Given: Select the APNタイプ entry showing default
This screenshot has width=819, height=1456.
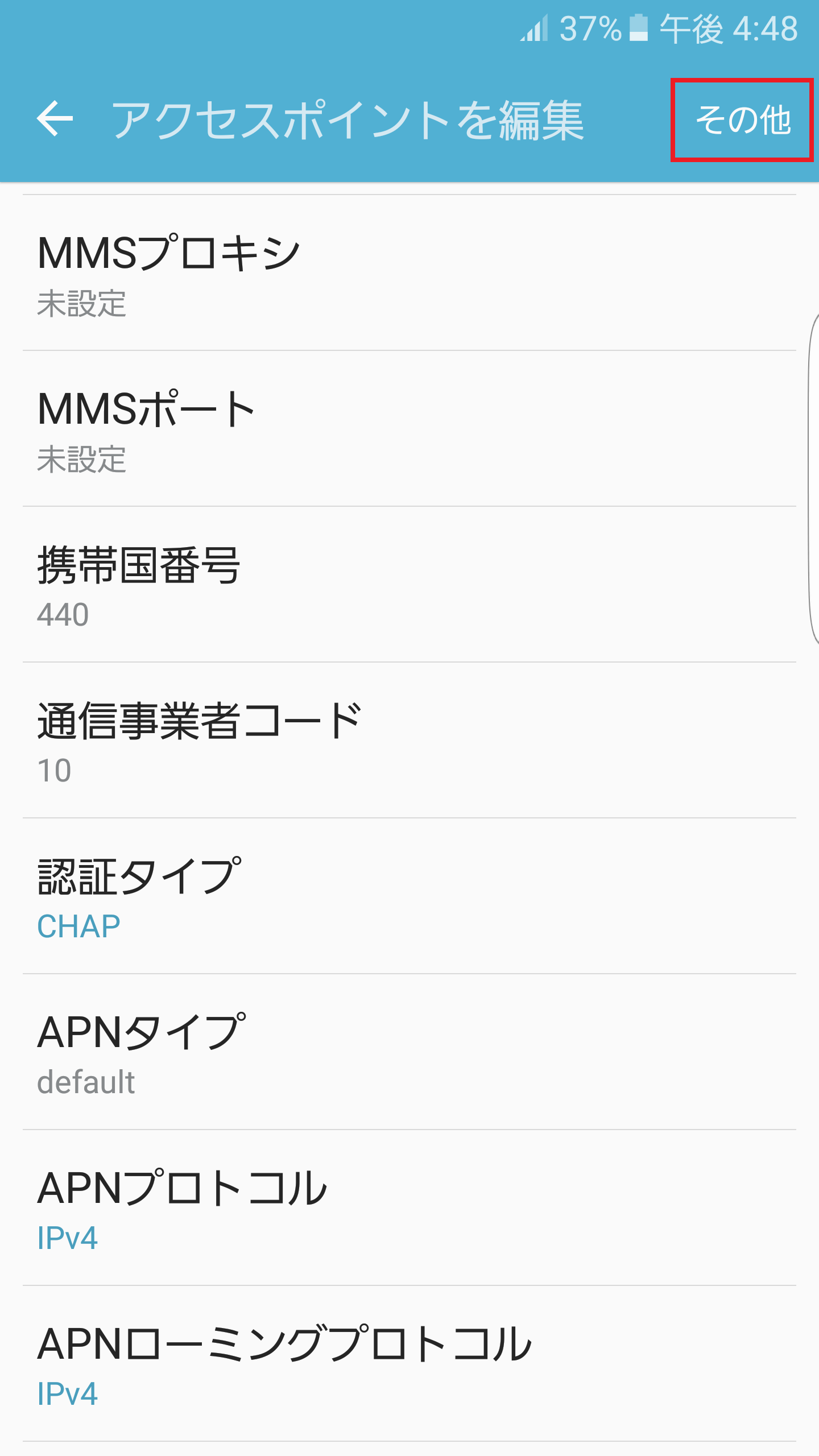Looking at the screenshot, I should 227,1052.
